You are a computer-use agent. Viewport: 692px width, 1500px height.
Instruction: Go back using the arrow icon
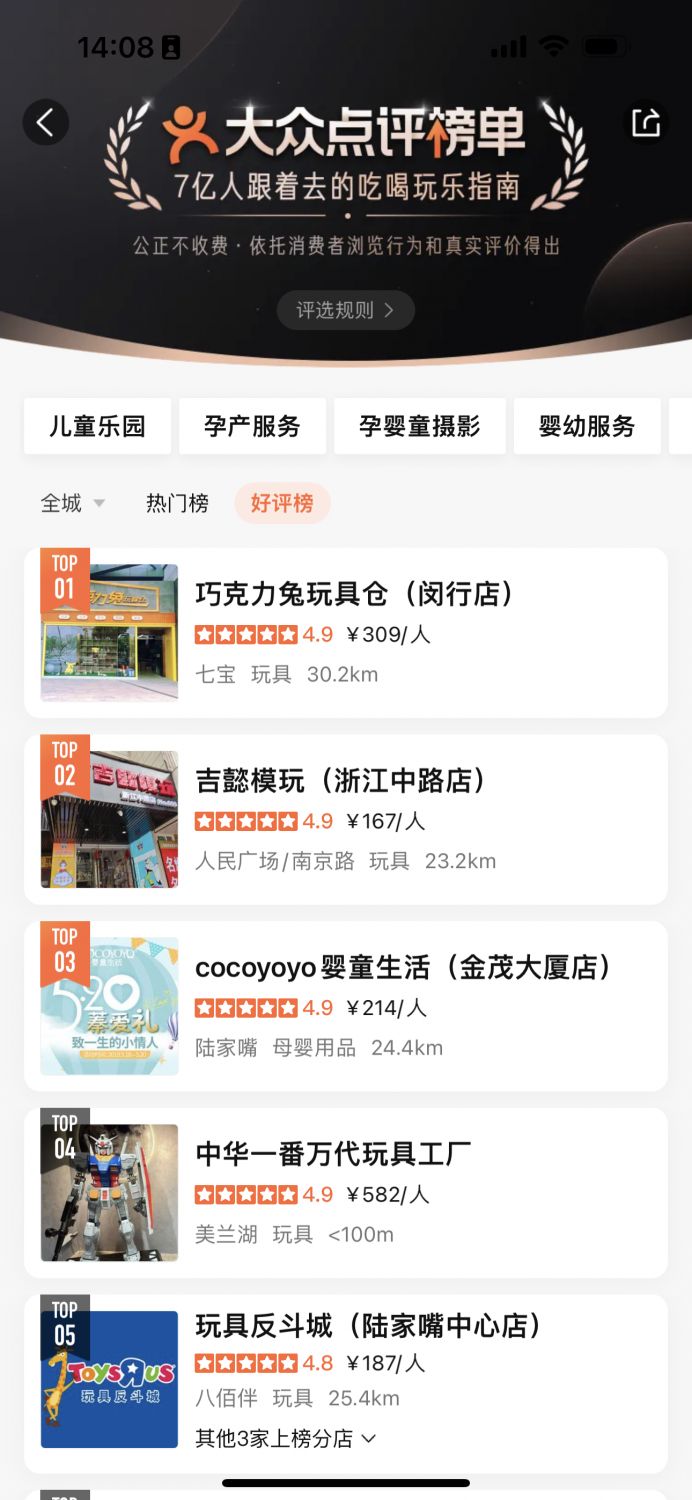46,123
